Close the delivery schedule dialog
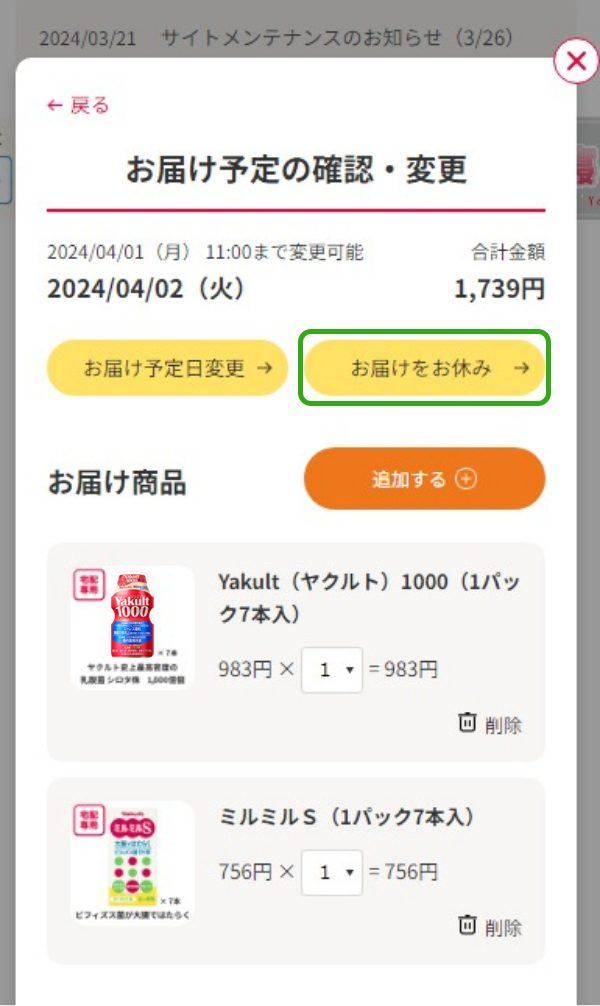 [575, 62]
